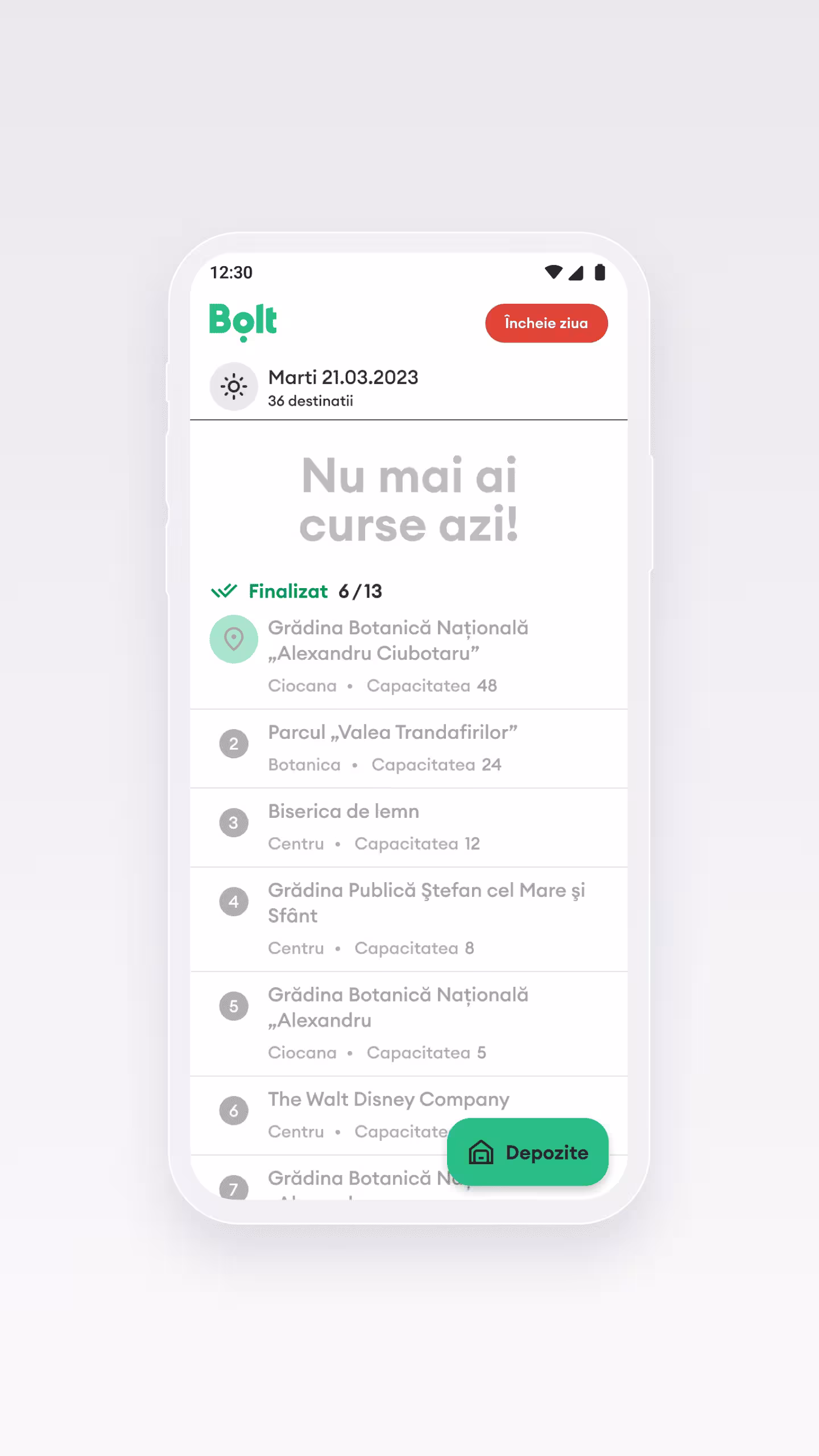Open the weather sun icon next to date
The height and width of the screenshot is (1456, 819).
coord(233,386)
